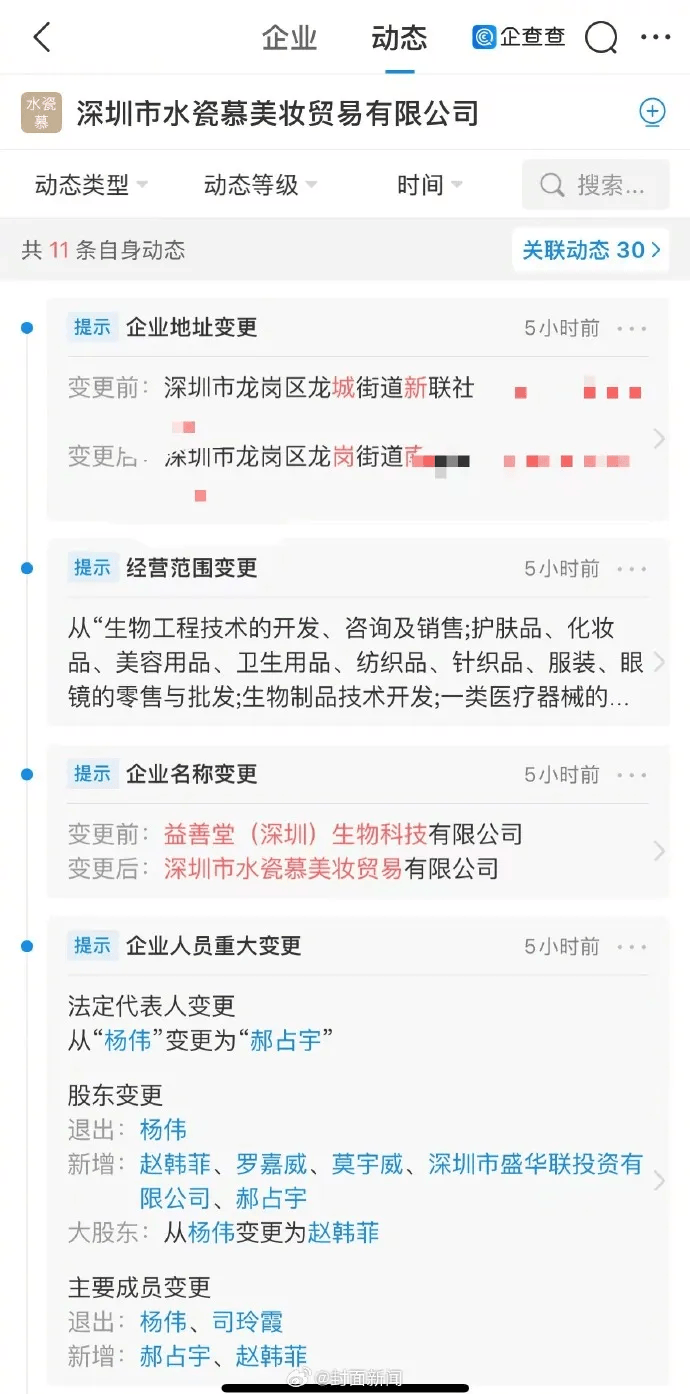Viewport: 690px width, 1394px height.
Task: Select the 动态 tab
Action: click(399, 38)
